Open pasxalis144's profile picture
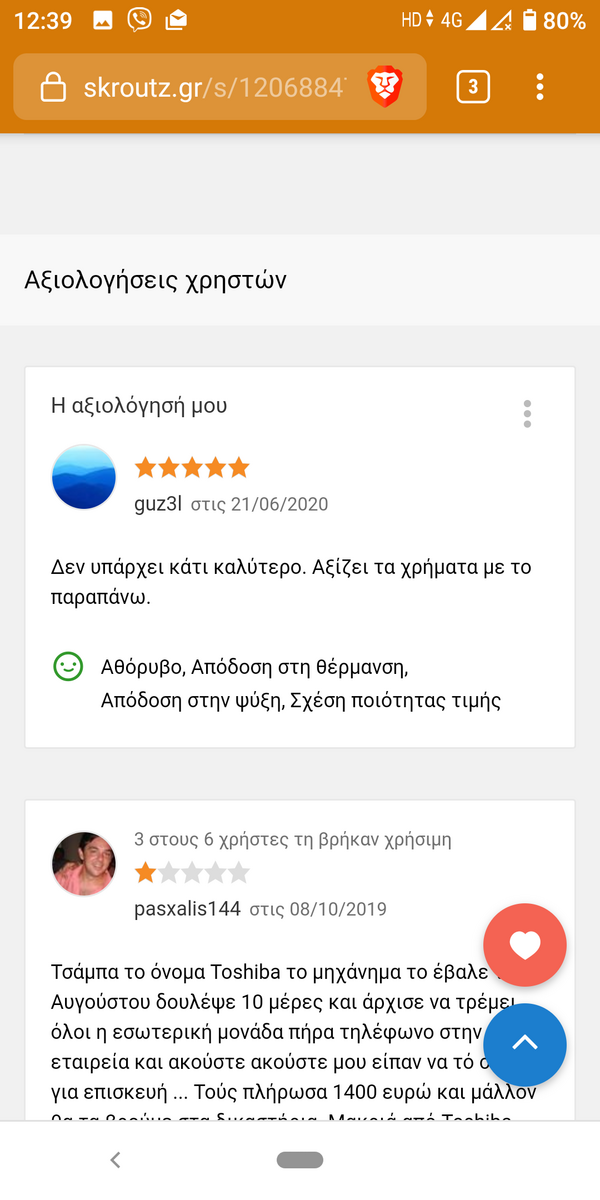 coord(84,863)
